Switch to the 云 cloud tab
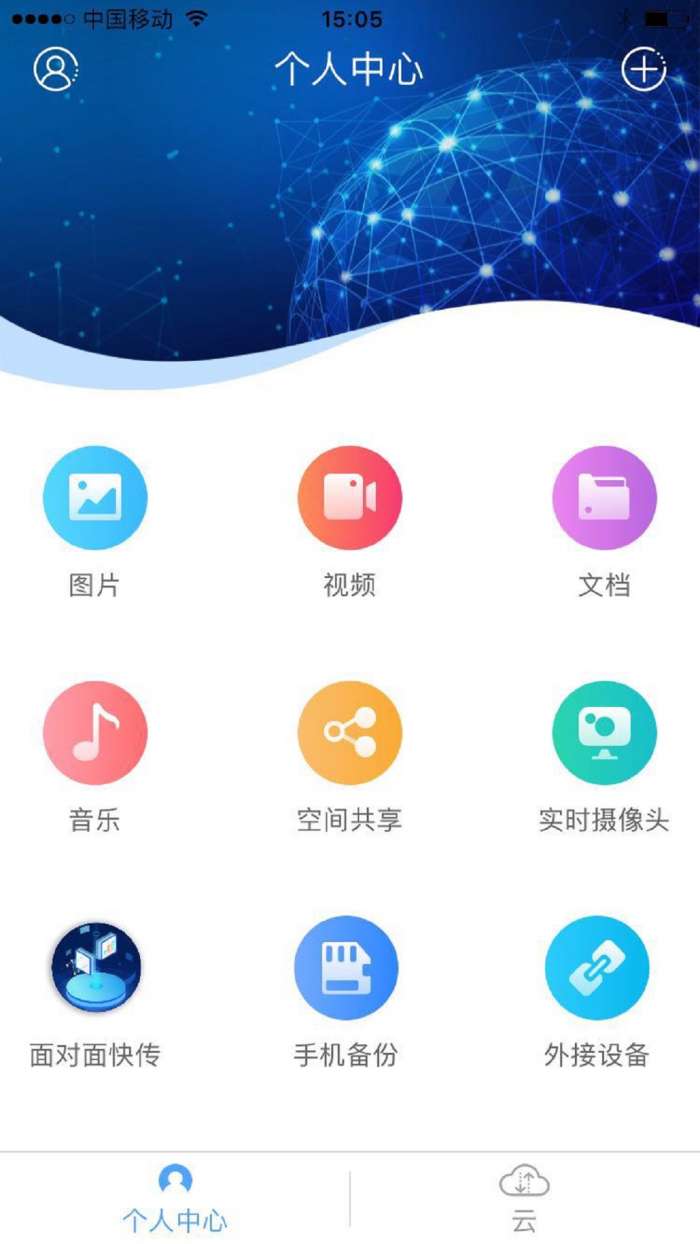Image resolution: width=700 pixels, height=1244 pixels. (x=525, y=1198)
